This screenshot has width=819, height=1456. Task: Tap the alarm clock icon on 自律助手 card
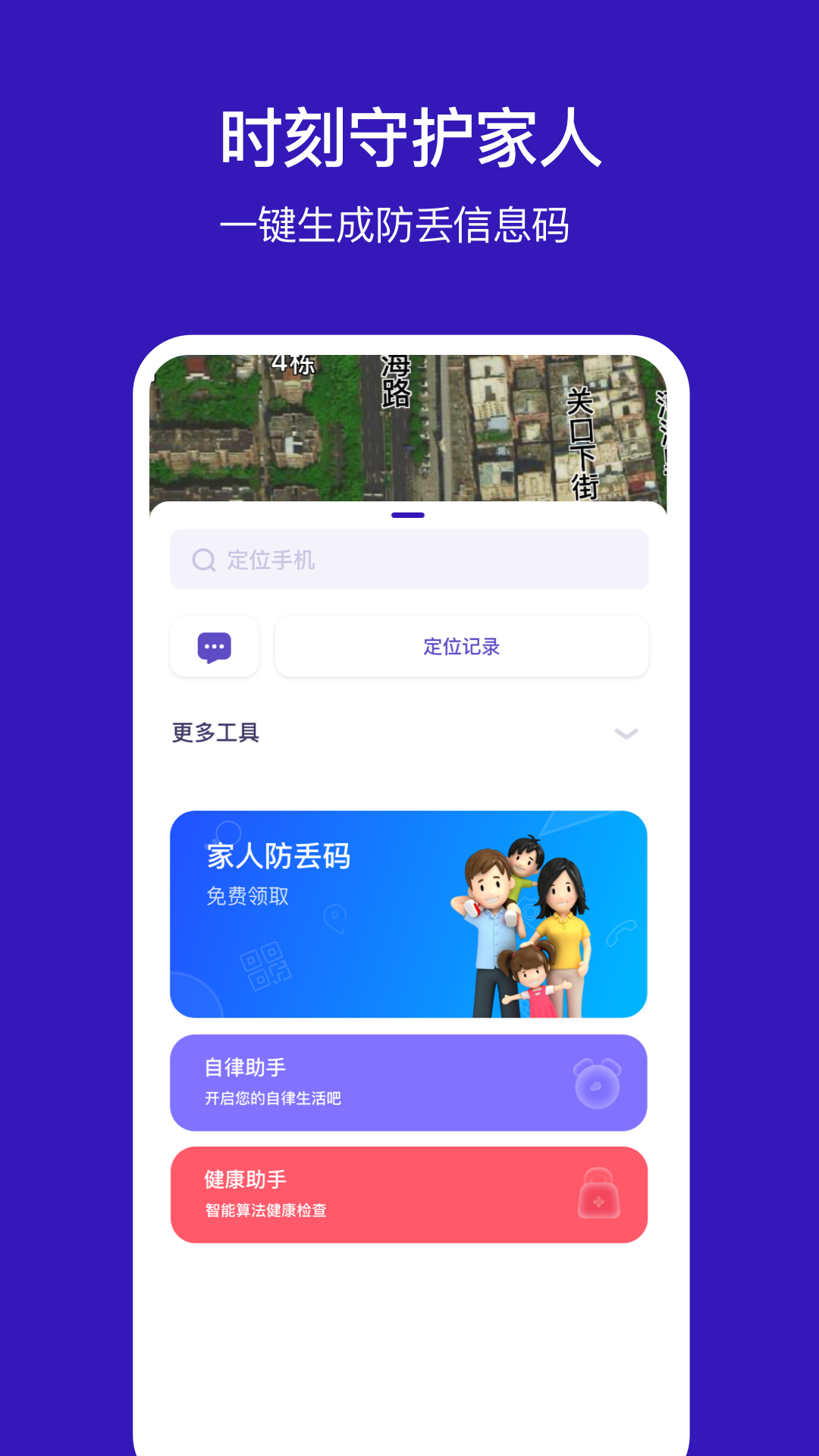tap(598, 1083)
